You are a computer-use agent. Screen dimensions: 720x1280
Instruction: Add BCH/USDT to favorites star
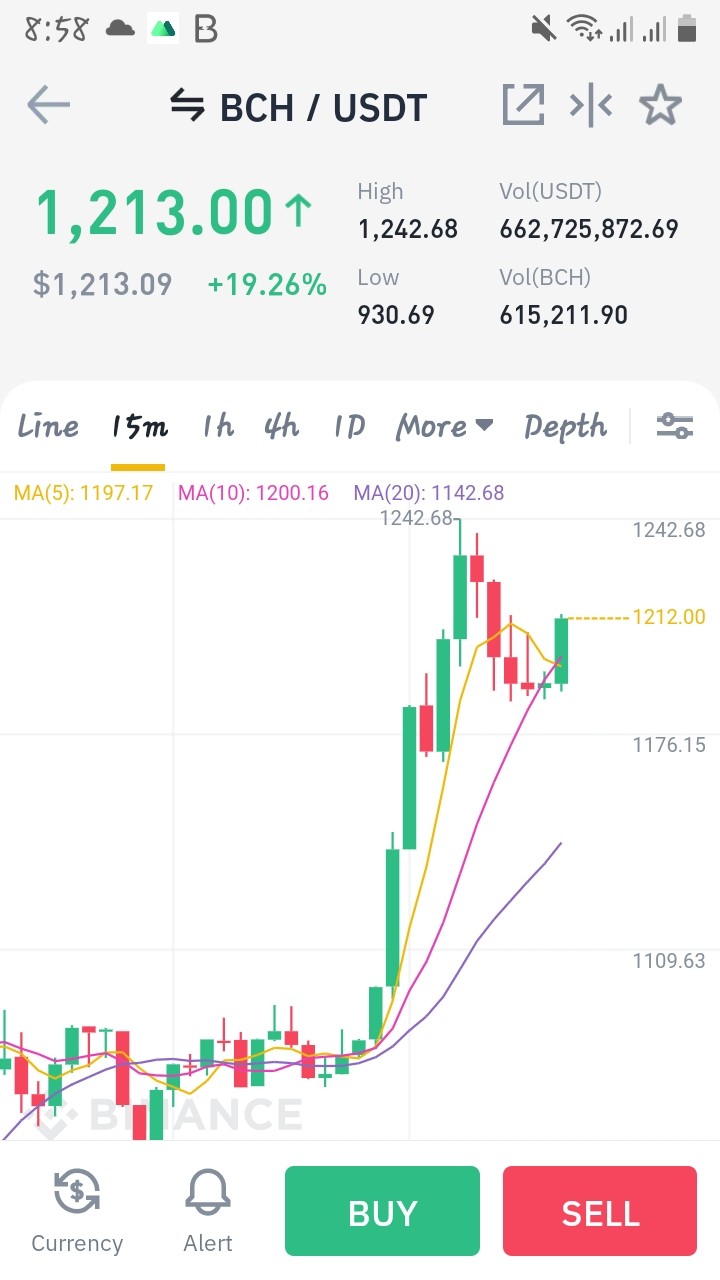coord(660,105)
